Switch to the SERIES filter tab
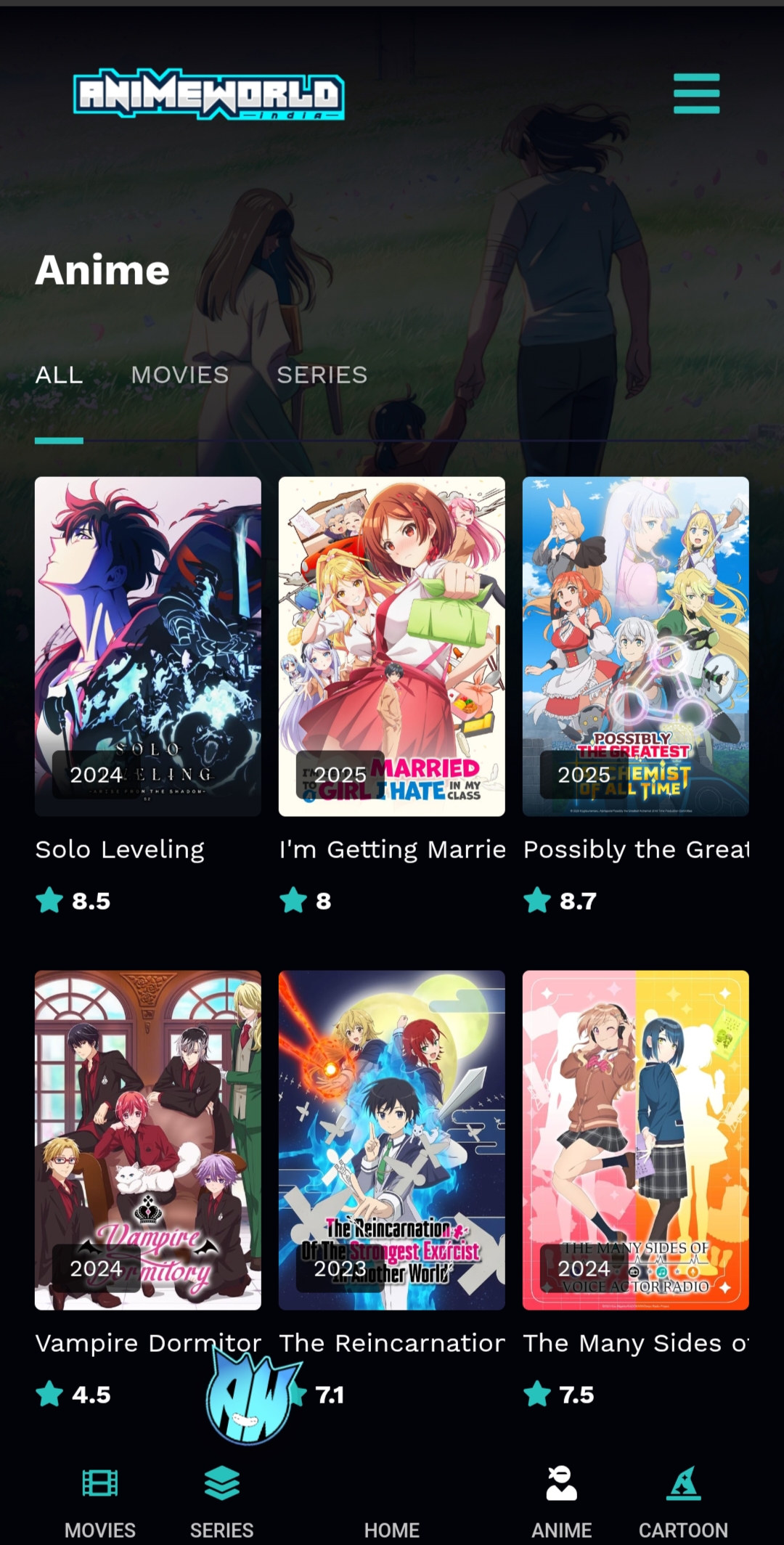The width and height of the screenshot is (784, 1545). tap(322, 375)
